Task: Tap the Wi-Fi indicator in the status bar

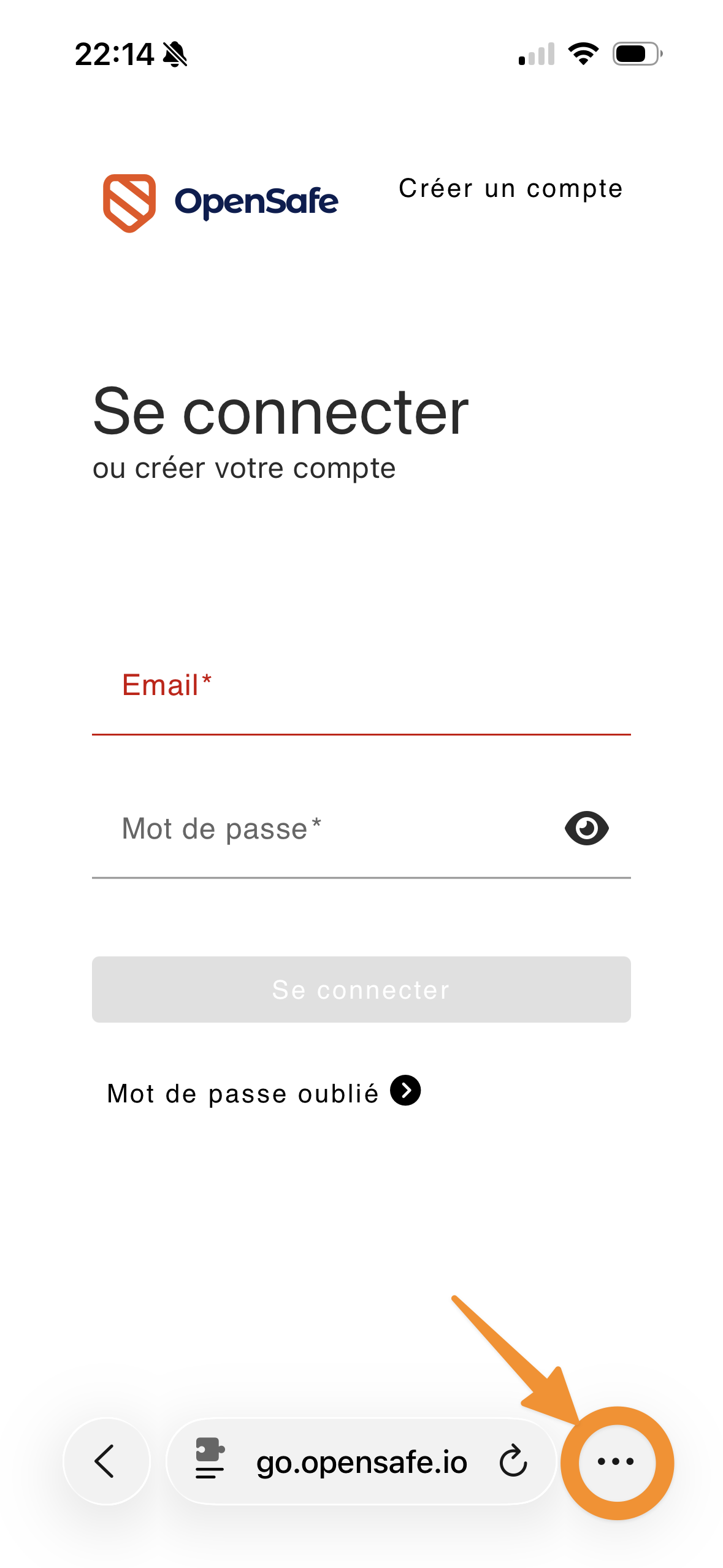Action: pos(583,55)
